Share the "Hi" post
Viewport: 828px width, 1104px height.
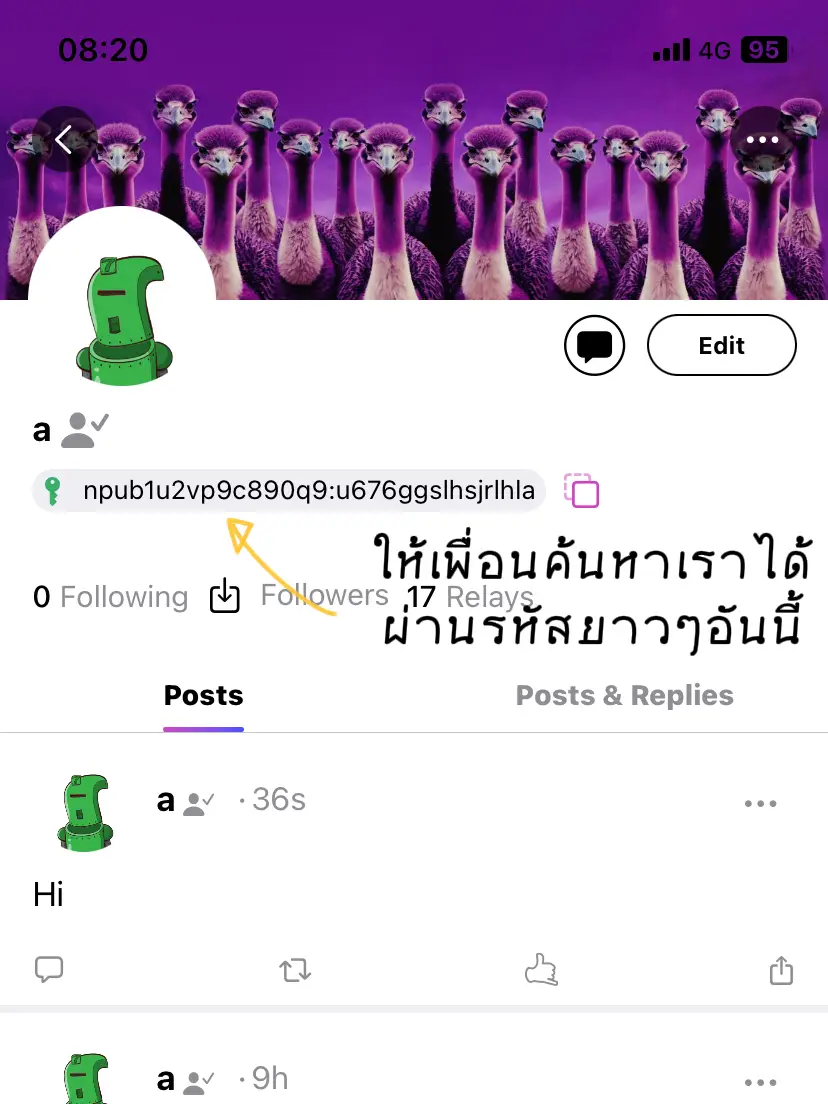tap(780, 968)
